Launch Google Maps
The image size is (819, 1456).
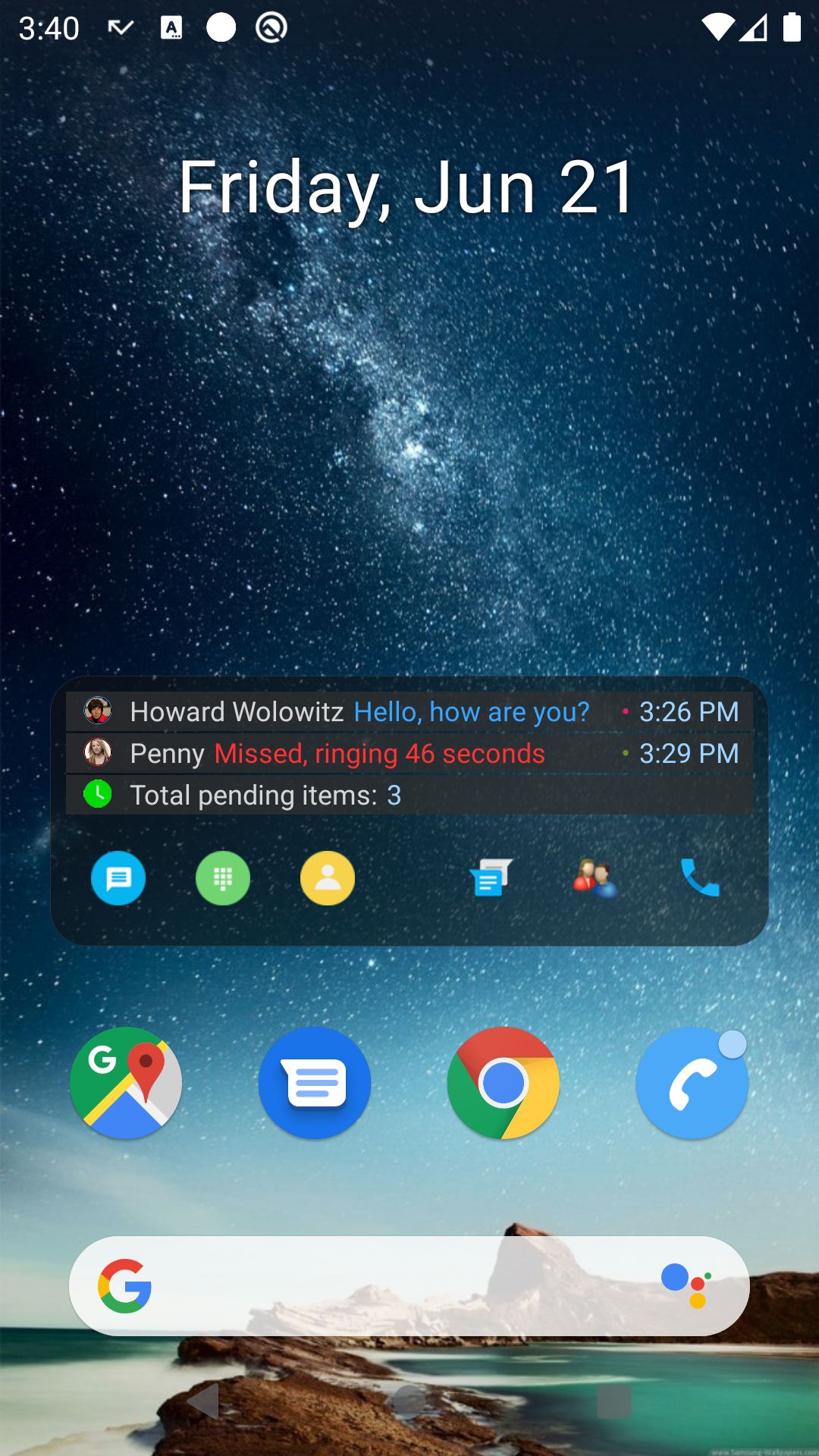click(126, 1083)
